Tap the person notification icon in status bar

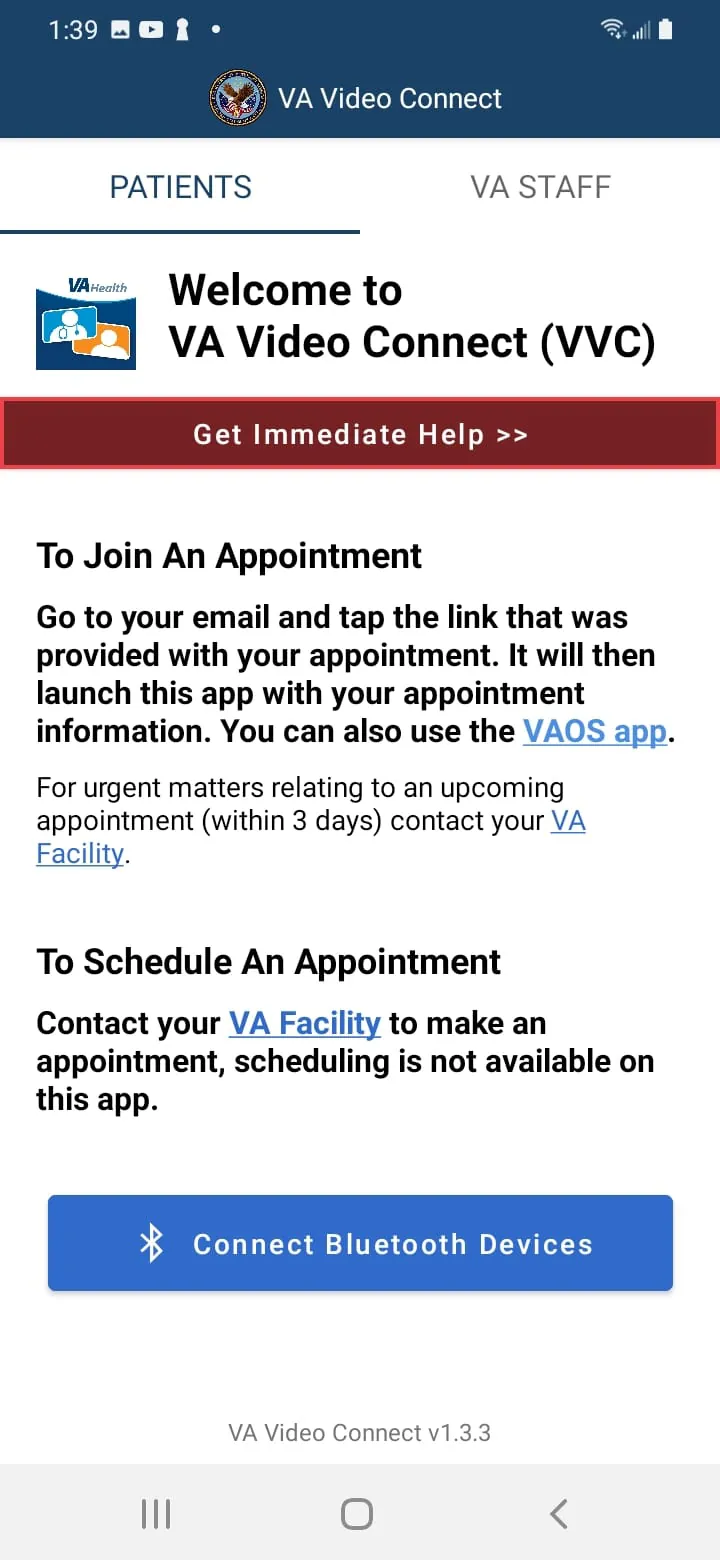(180, 30)
